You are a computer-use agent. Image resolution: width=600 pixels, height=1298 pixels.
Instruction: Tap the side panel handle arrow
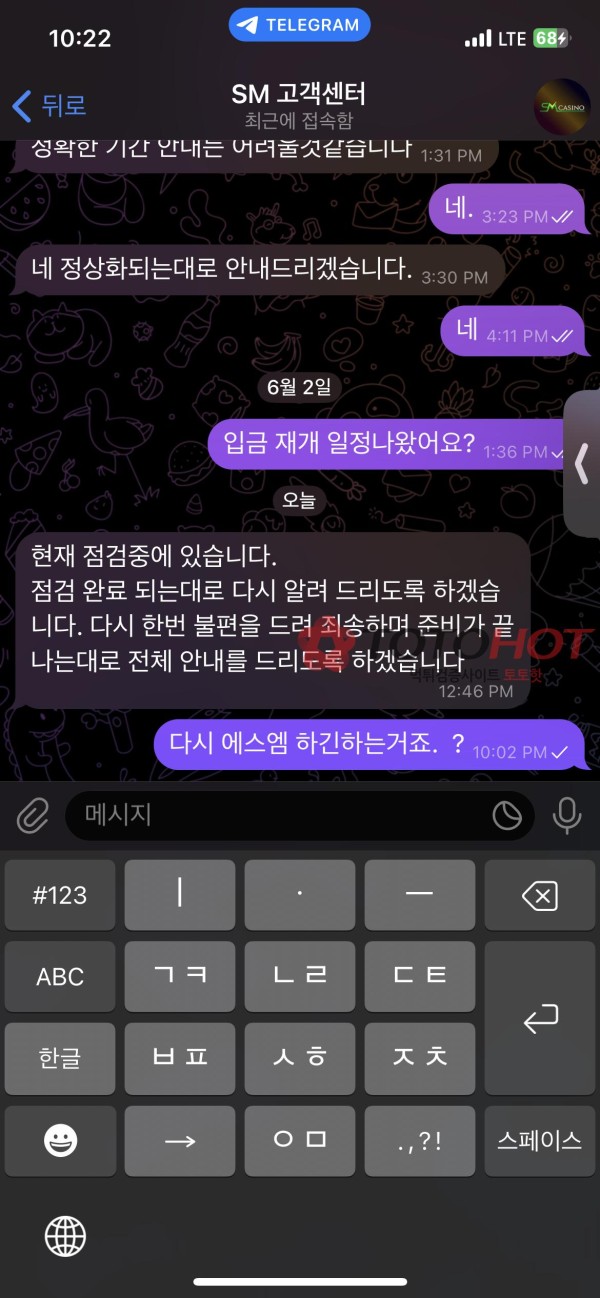coord(583,464)
